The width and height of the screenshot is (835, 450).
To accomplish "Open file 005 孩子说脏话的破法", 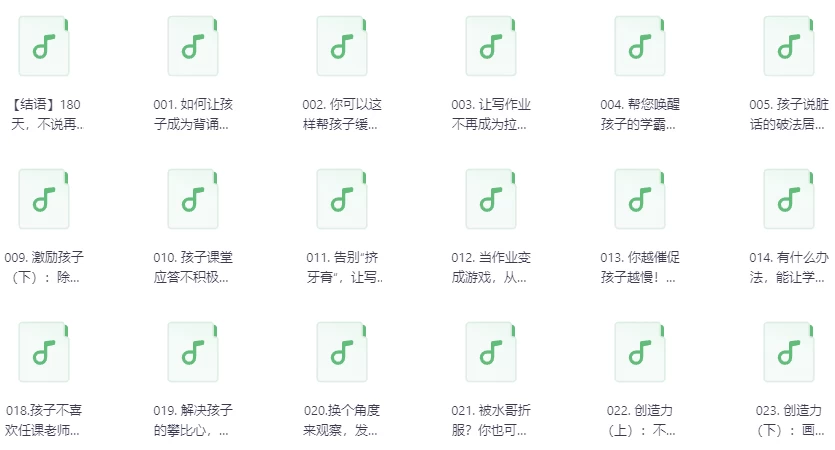I will click(x=789, y=47).
